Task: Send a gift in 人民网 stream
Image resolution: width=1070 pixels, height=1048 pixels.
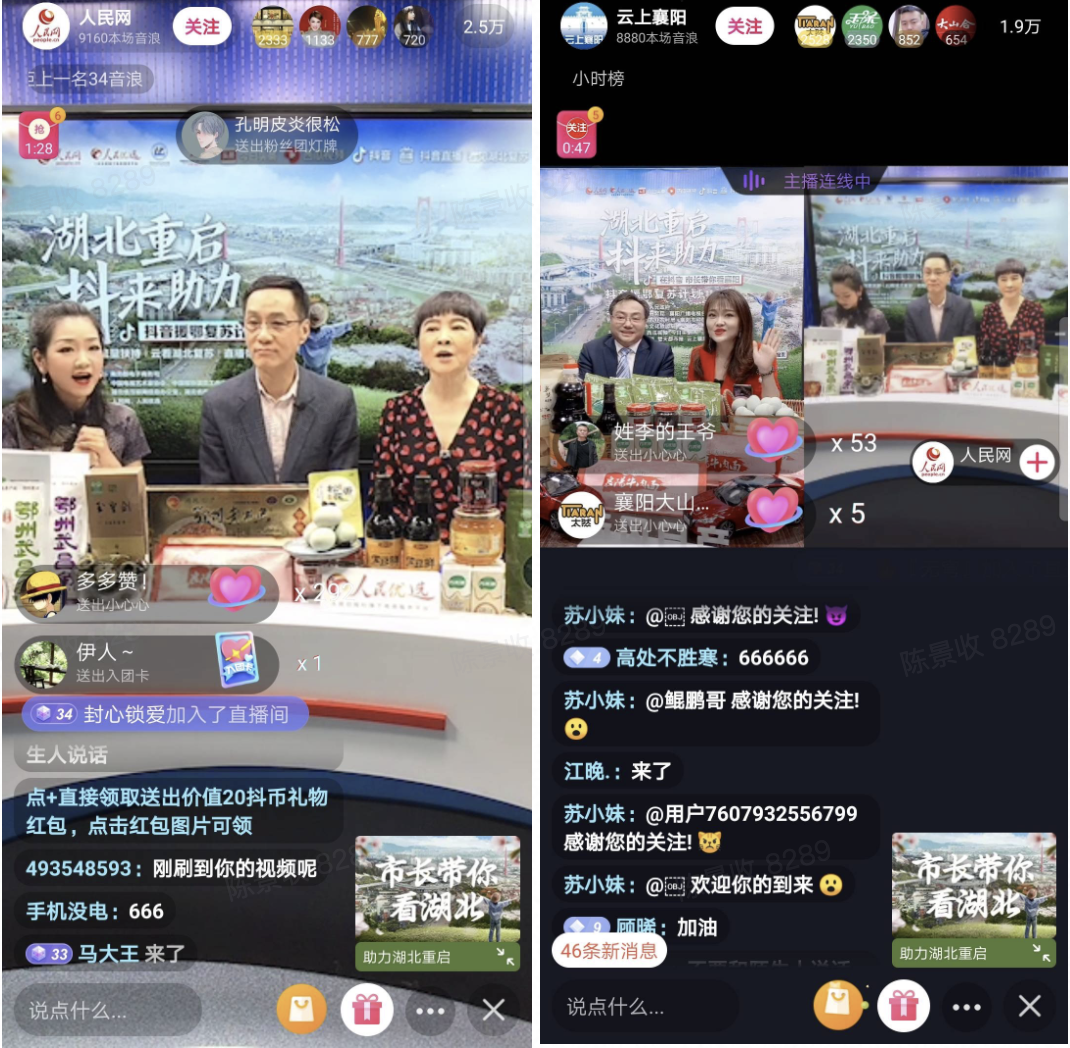Action: [x=366, y=1010]
